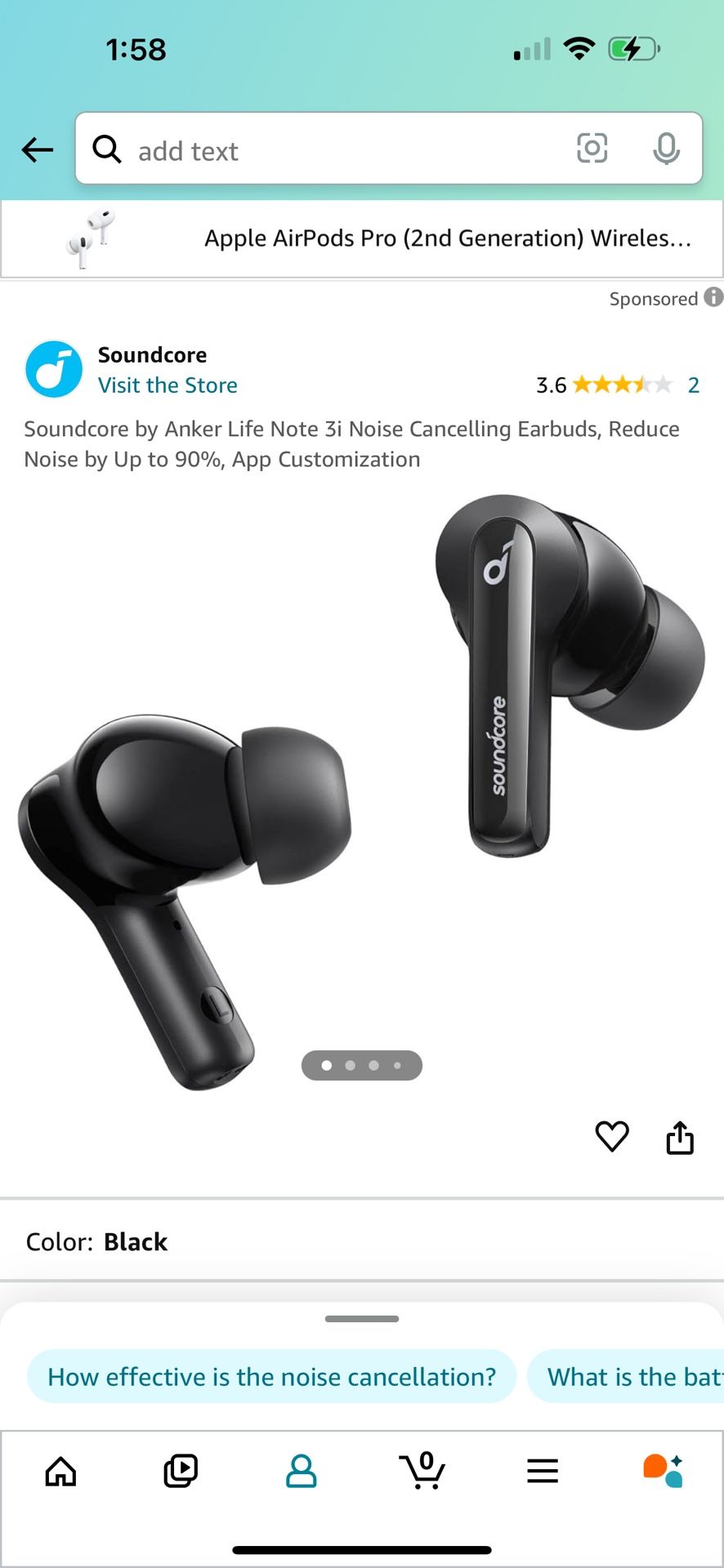Open the Rufus AI assistant icon
Image resolution: width=724 pixels, height=1568 pixels.
point(664,1470)
